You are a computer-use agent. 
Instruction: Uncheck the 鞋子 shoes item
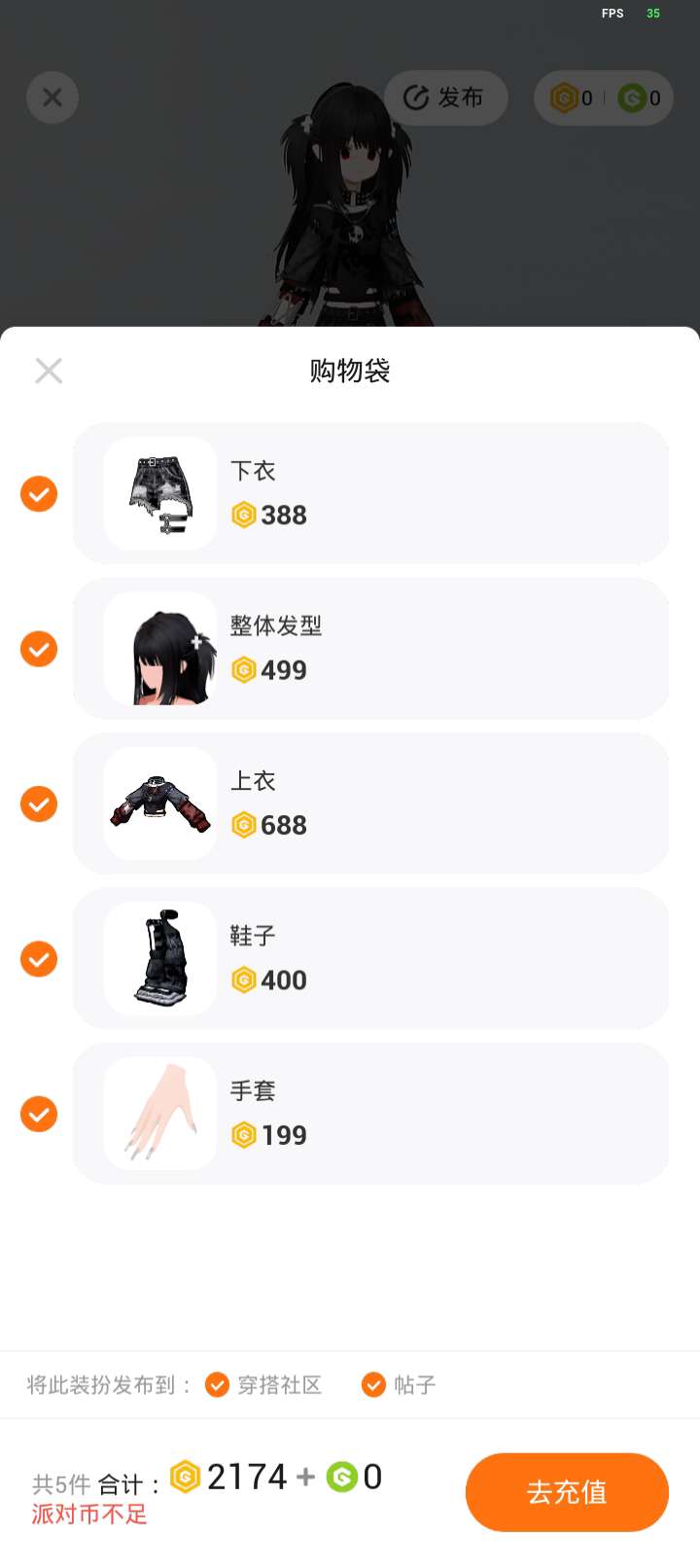(39, 959)
